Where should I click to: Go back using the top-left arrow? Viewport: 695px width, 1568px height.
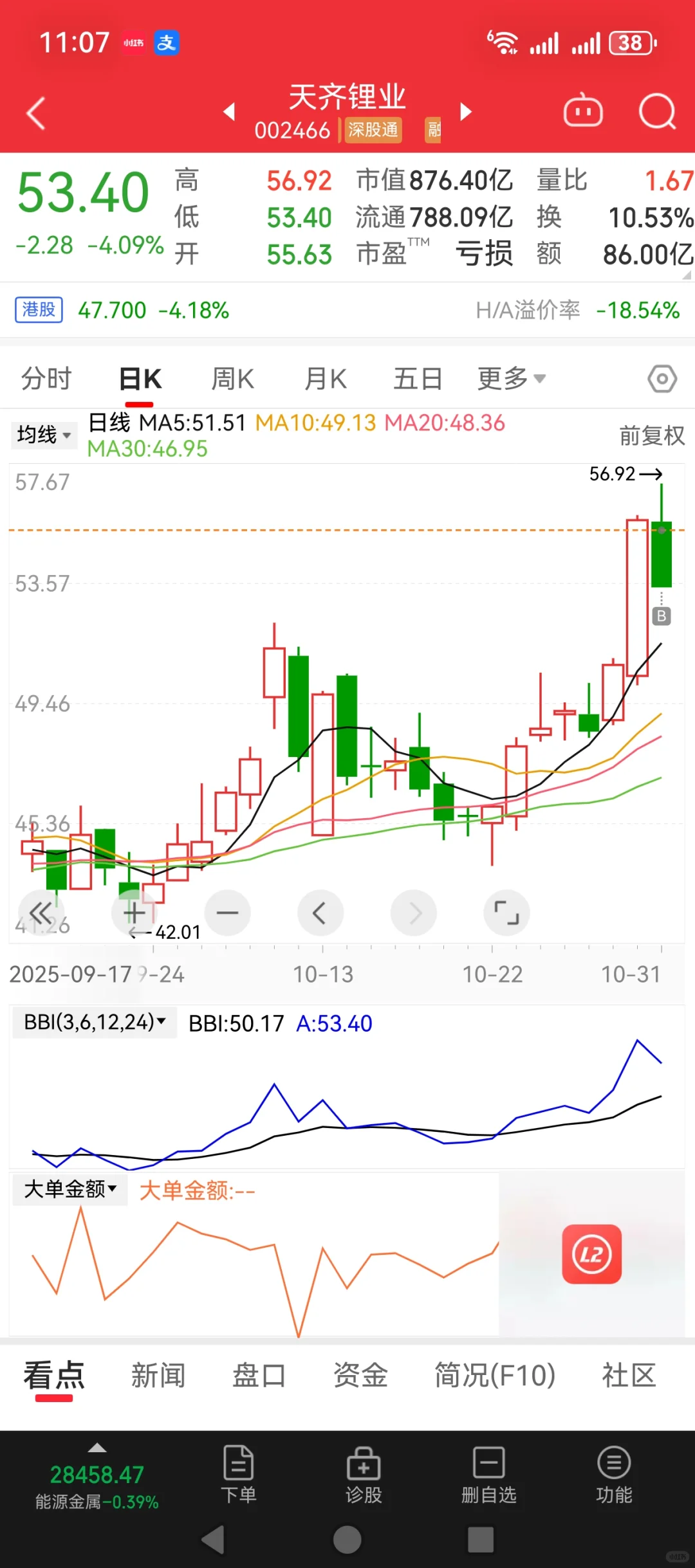click(x=36, y=113)
